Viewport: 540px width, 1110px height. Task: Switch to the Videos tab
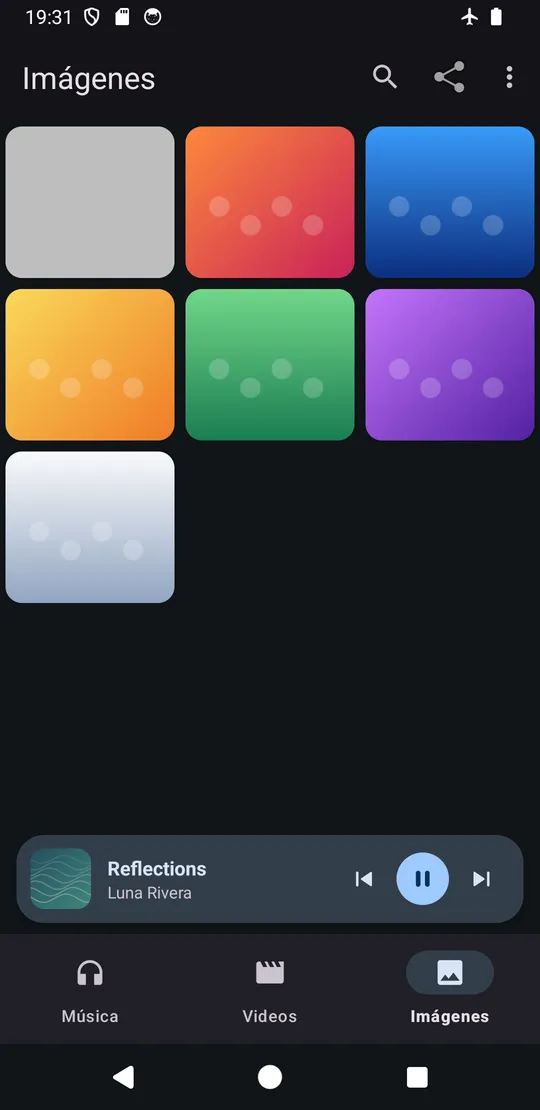270,989
